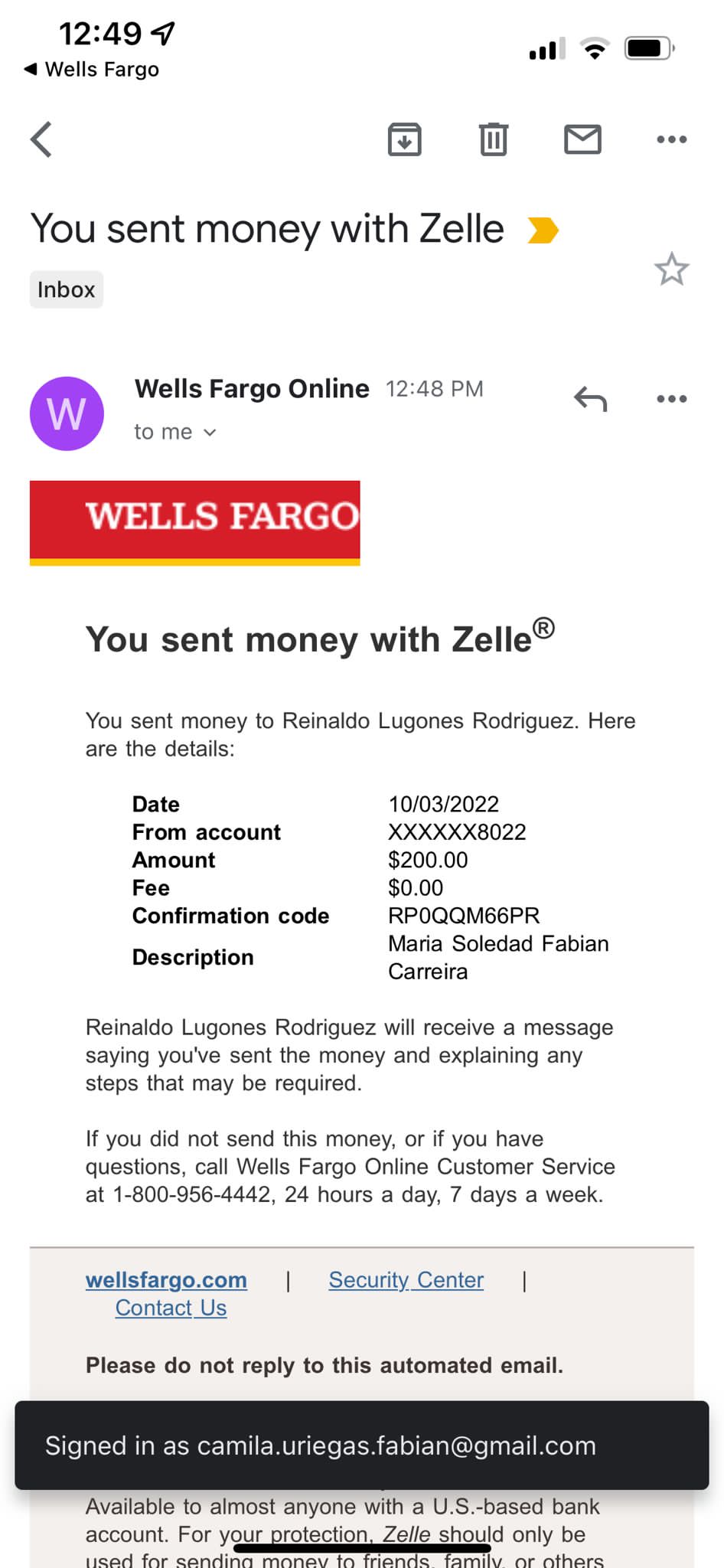Open Wells Fargo Online sender avatar
This screenshot has width=724, height=1568.
pos(67,413)
